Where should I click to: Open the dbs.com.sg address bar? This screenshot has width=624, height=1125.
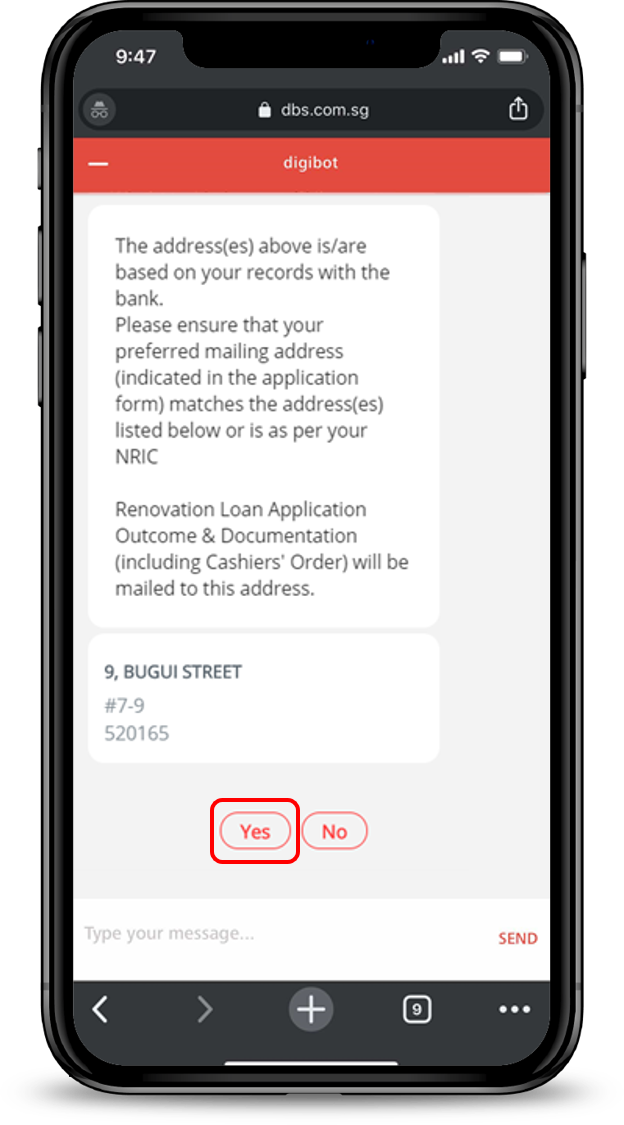tap(313, 110)
